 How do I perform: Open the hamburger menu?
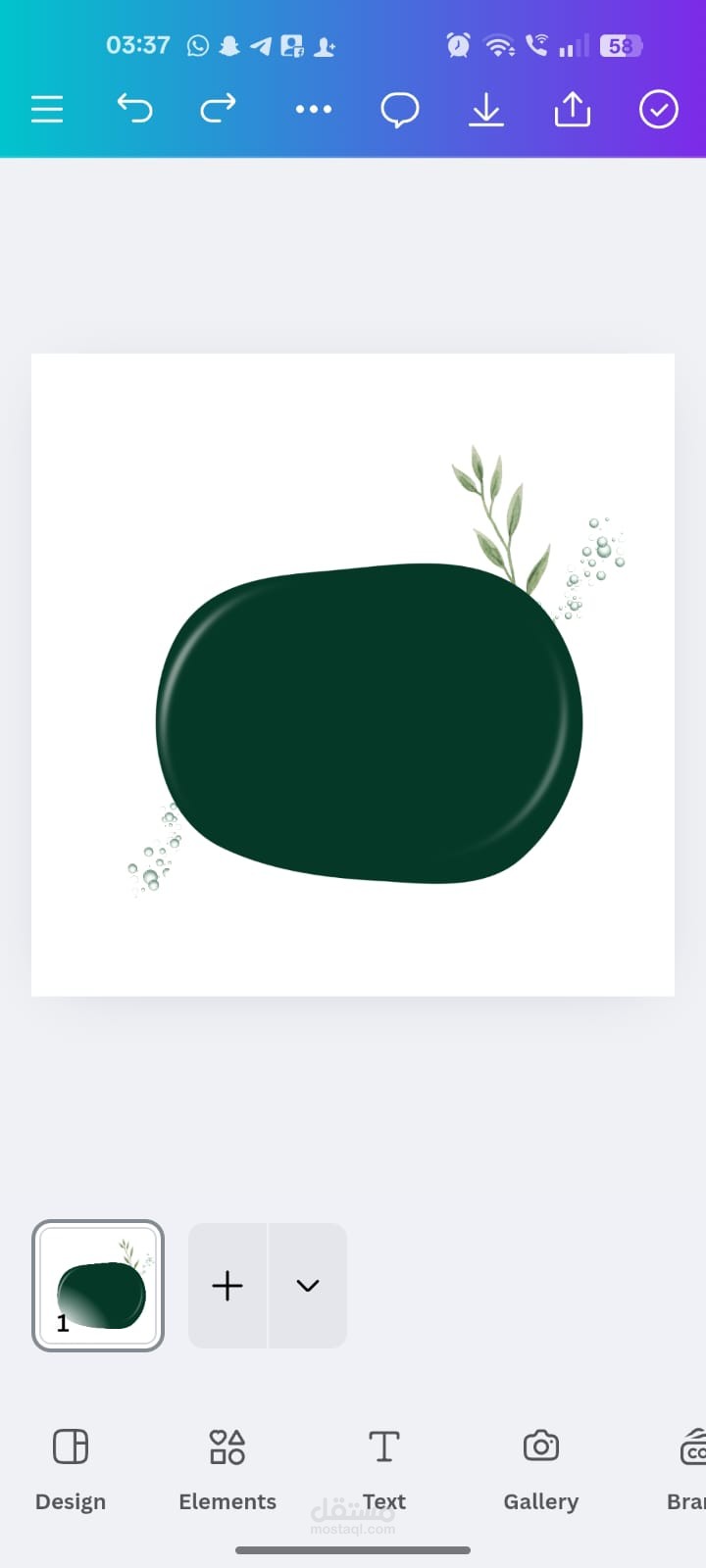(47, 109)
